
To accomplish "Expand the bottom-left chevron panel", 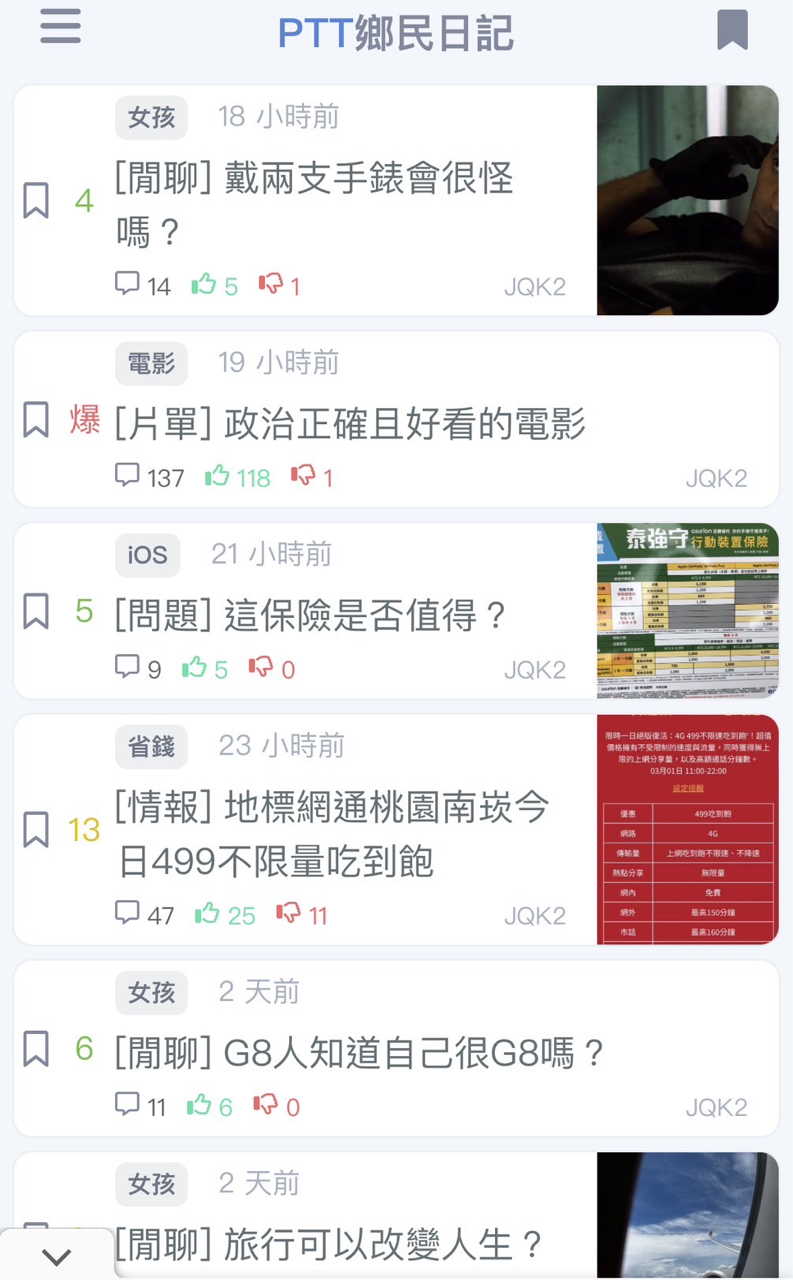I will [57, 1256].
